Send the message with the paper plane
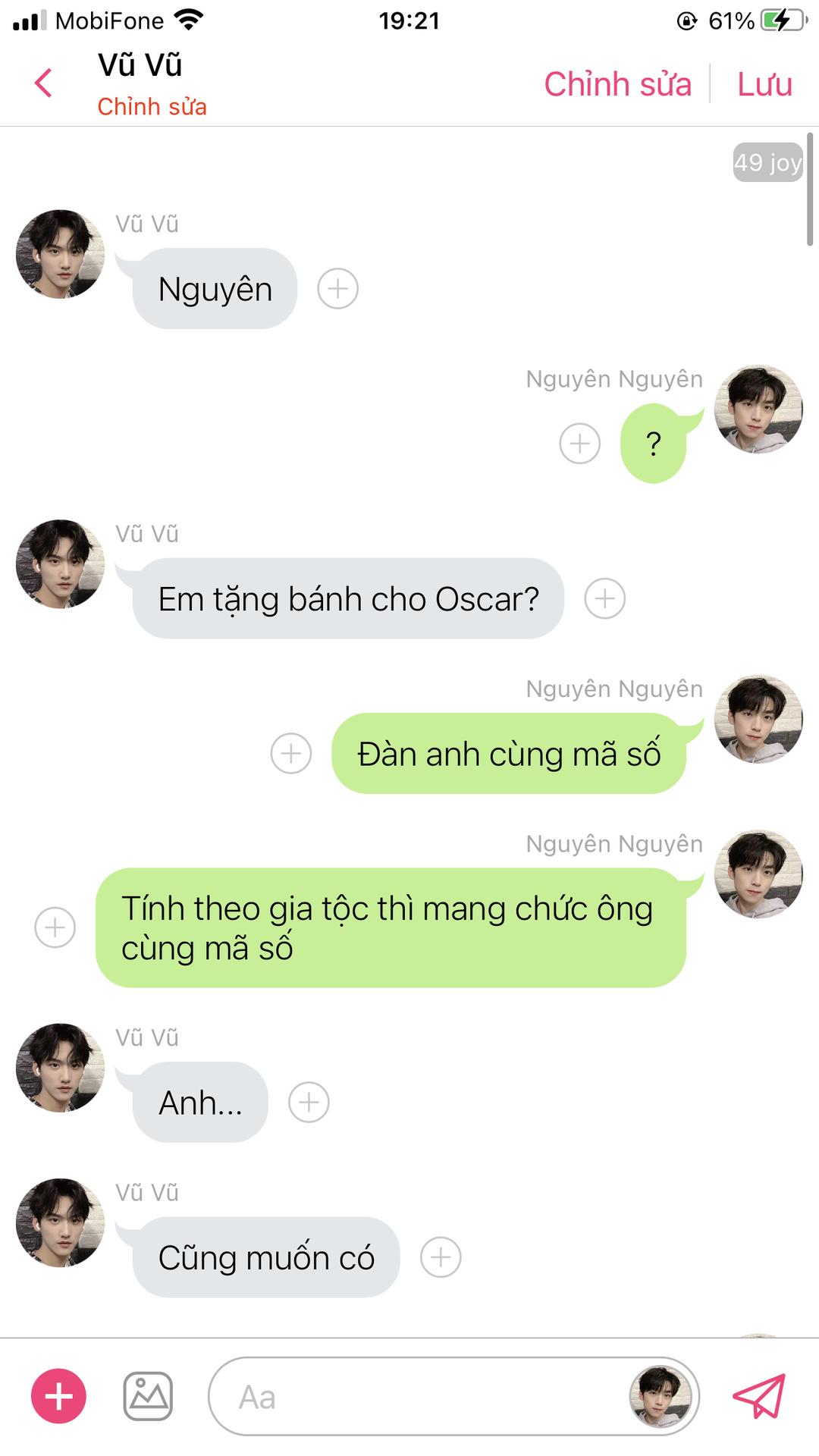The height and width of the screenshot is (1456, 819). (758, 1396)
